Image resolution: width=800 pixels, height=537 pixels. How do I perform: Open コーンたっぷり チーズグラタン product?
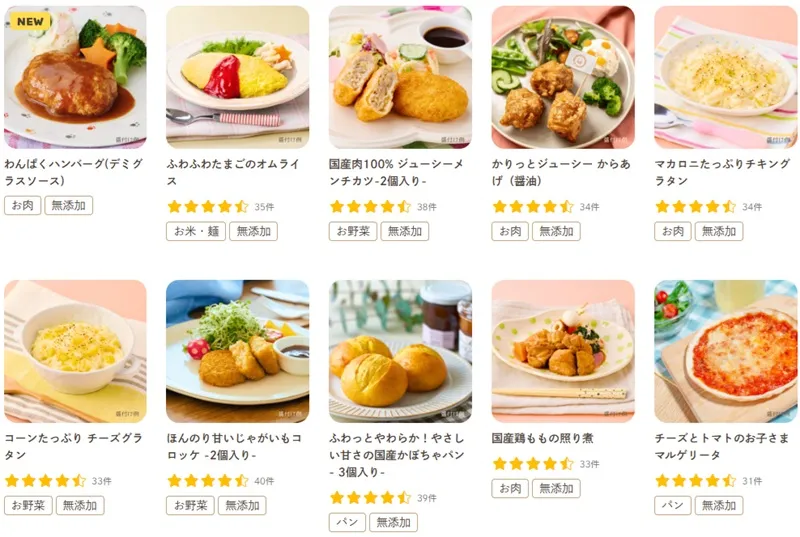75,351
